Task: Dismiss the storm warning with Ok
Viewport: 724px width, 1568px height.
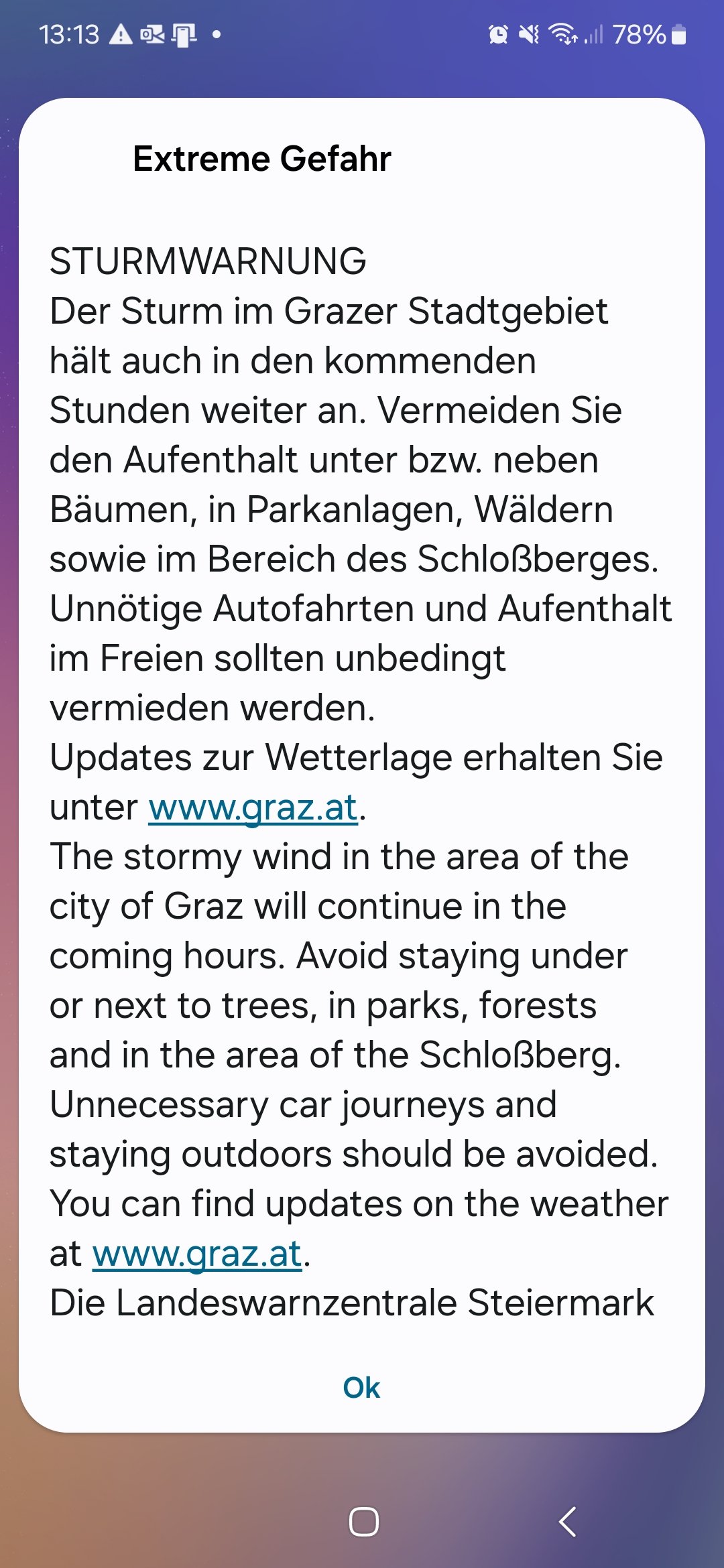Action: 361,1388
